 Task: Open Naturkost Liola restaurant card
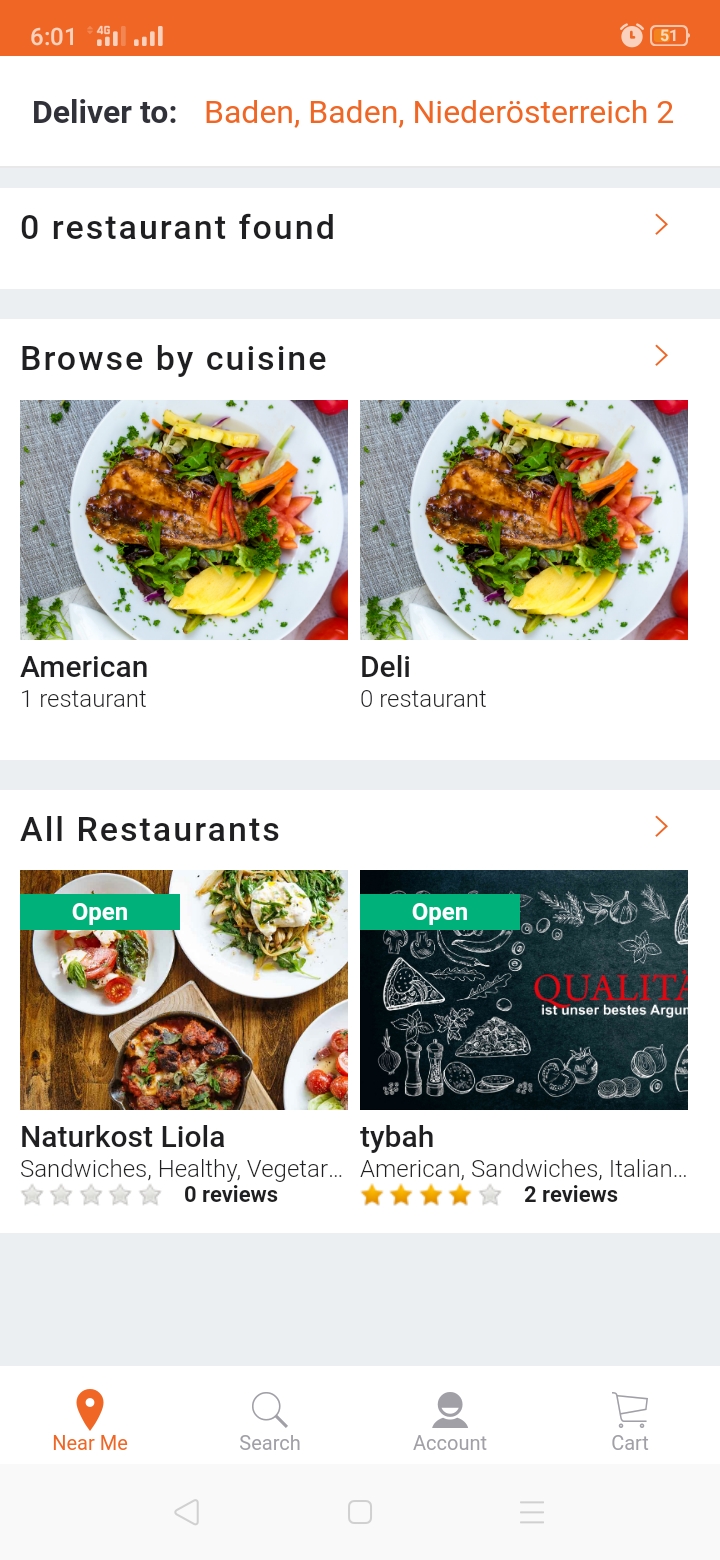pyautogui.click(x=184, y=1039)
